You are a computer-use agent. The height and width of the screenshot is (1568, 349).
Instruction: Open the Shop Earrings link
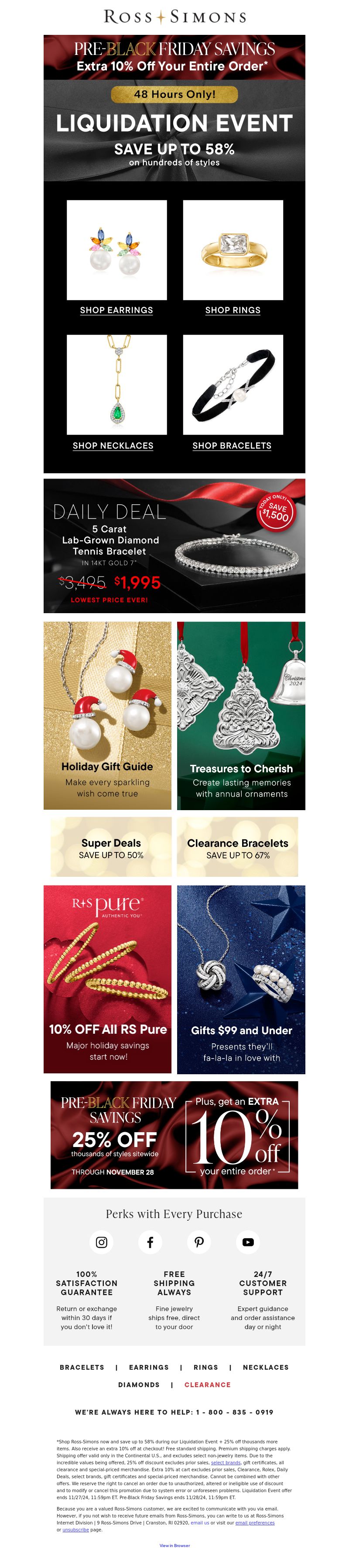tap(116, 310)
